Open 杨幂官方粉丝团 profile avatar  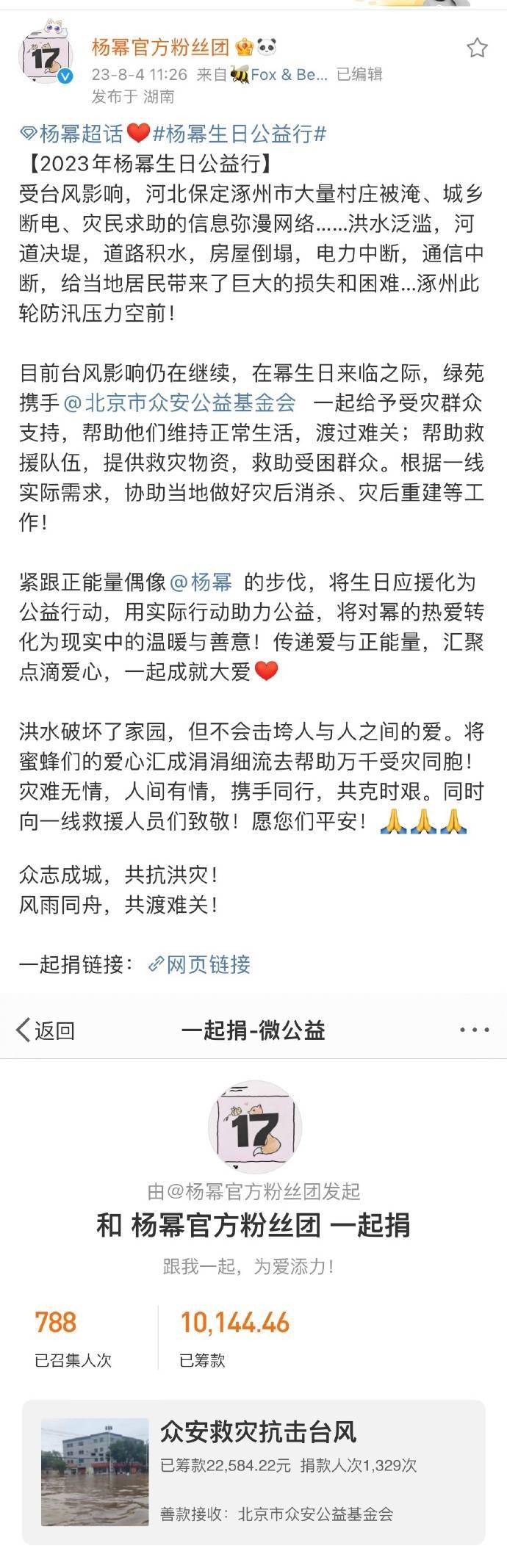(x=45, y=57)
